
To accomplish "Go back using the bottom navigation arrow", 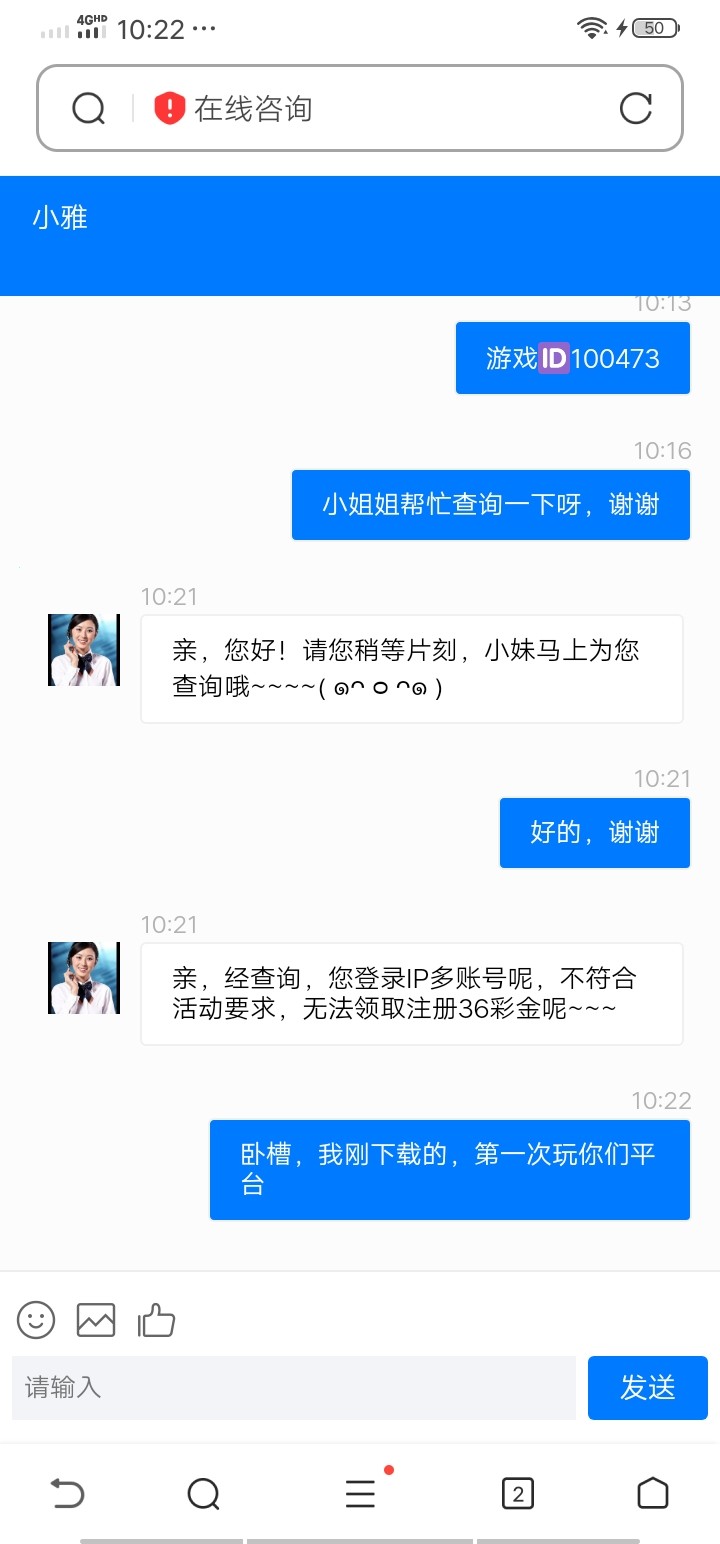I will (66, 1494).
